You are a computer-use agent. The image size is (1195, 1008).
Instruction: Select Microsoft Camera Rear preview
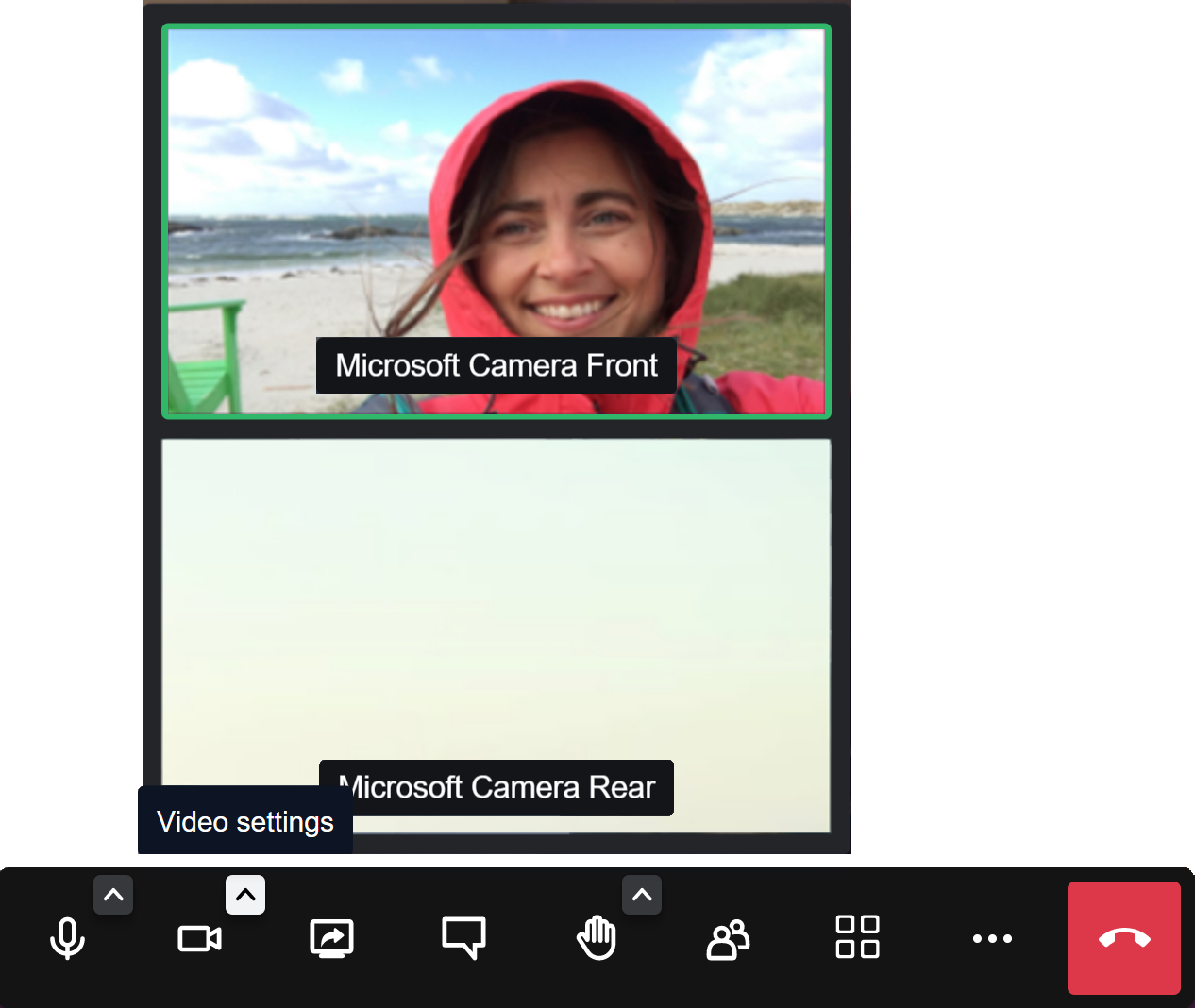(x=497, y=623)
